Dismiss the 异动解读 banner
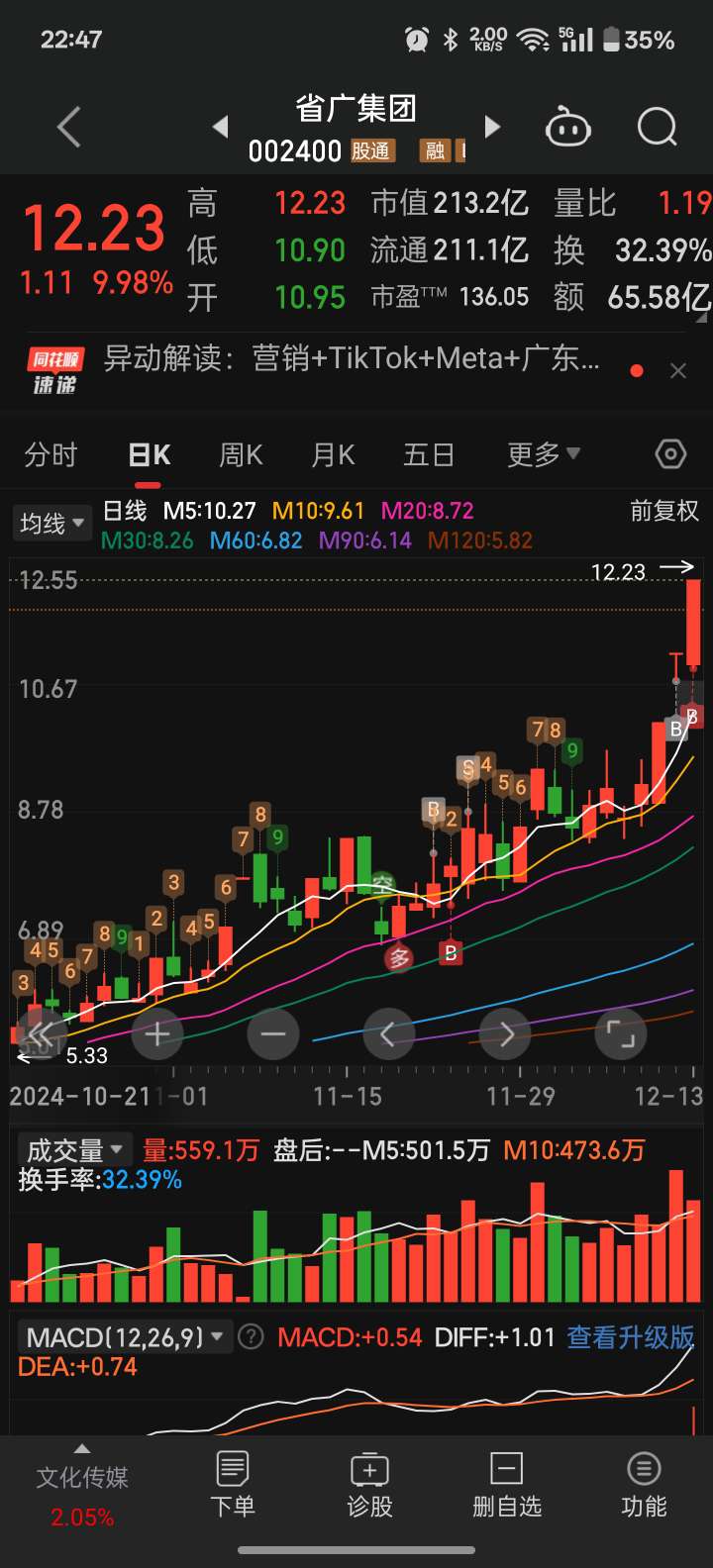The image size is (713, 1568). [678, 371]
